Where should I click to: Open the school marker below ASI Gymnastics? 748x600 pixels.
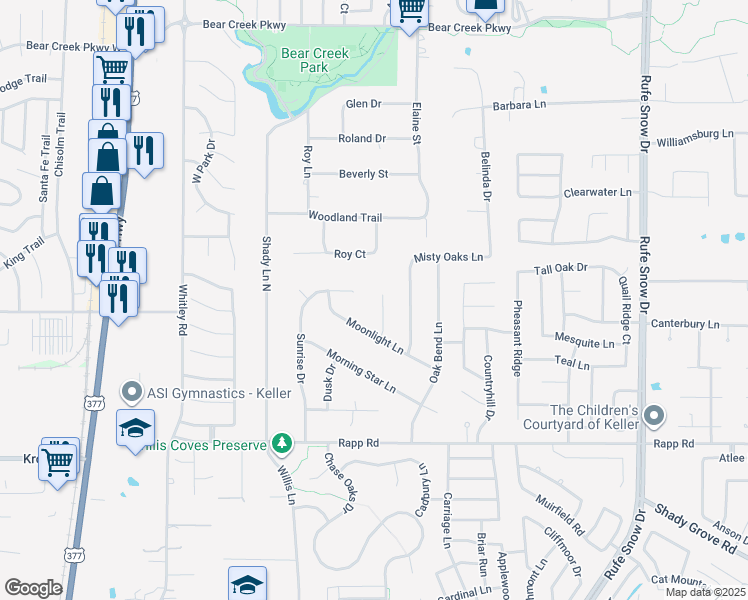click(135, 429)
